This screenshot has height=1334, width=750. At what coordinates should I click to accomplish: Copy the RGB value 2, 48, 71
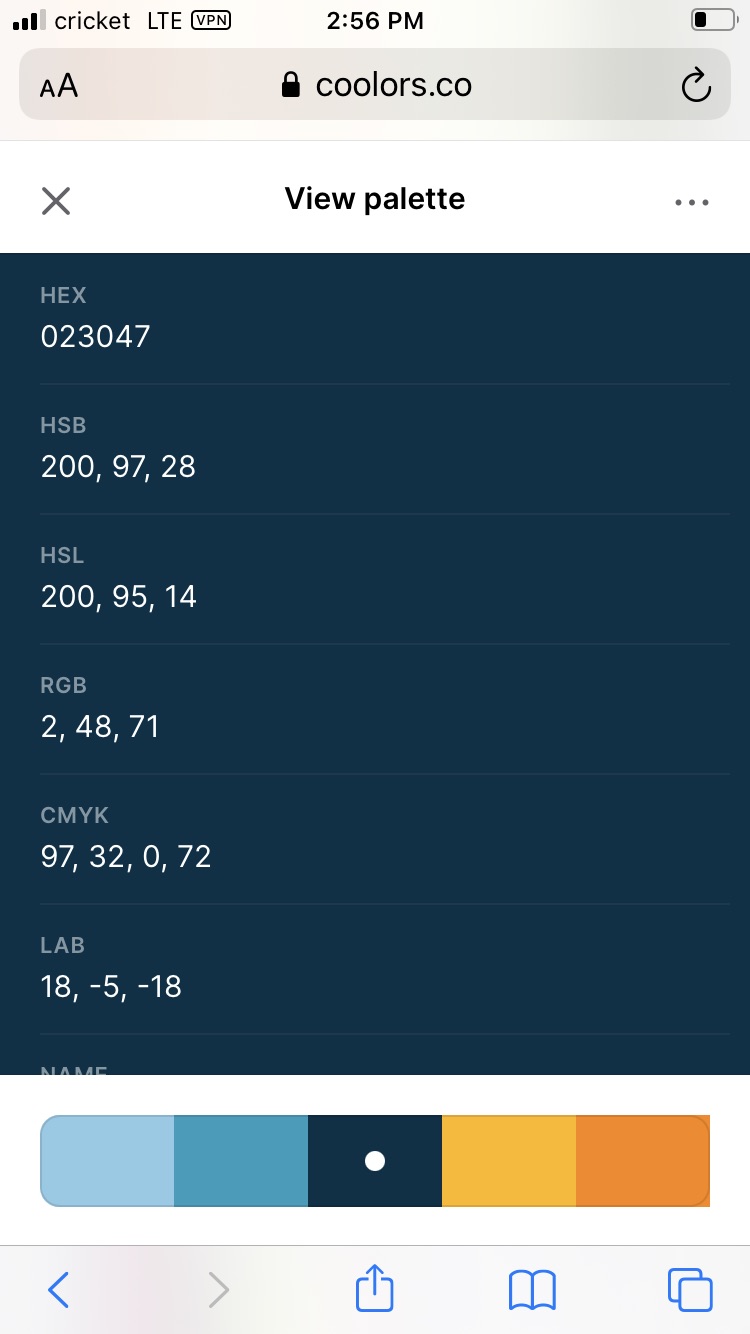click(x=100, y=726)
